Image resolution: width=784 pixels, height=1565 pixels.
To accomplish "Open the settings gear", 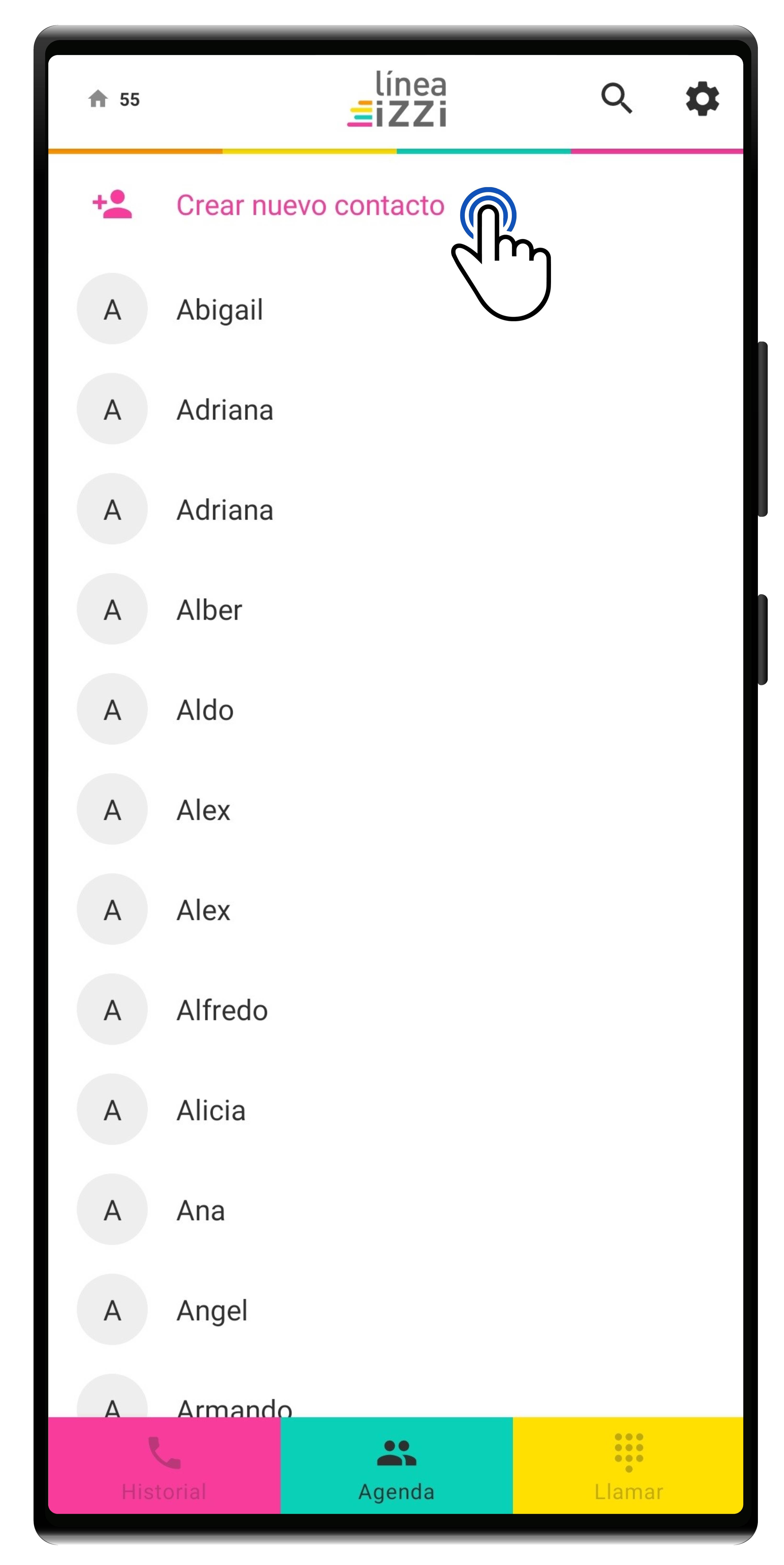I will click(x=702, y=98).
